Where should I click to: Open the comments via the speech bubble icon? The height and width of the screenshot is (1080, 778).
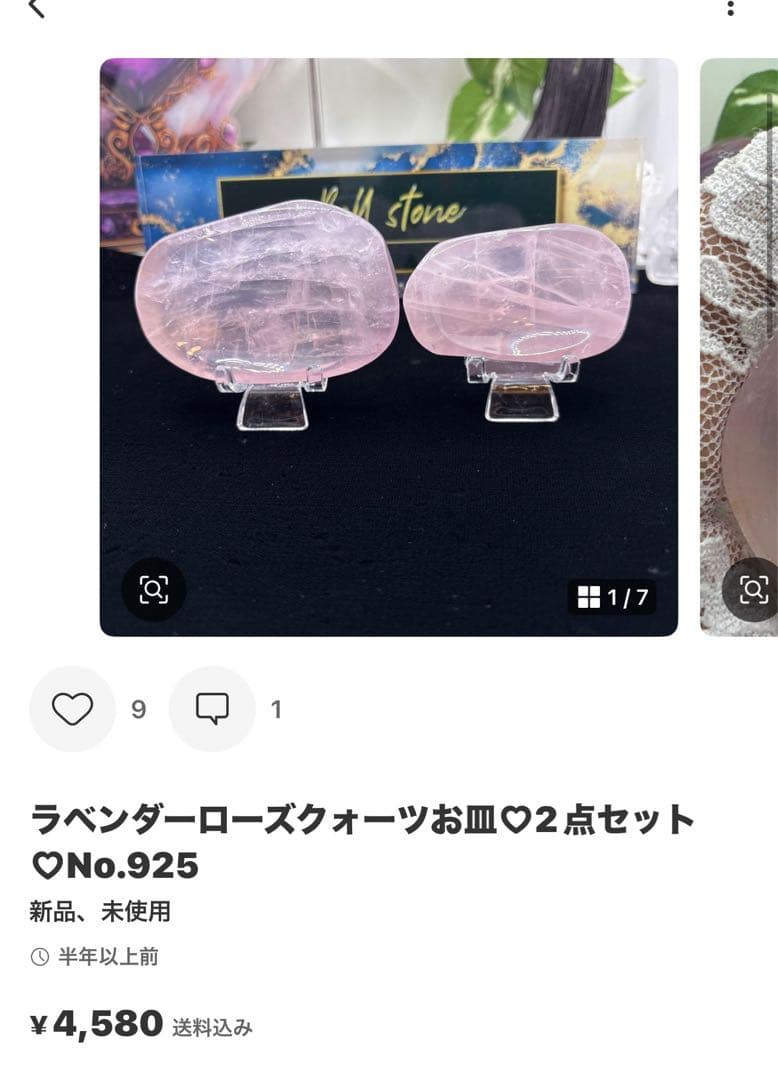[212, 710]
